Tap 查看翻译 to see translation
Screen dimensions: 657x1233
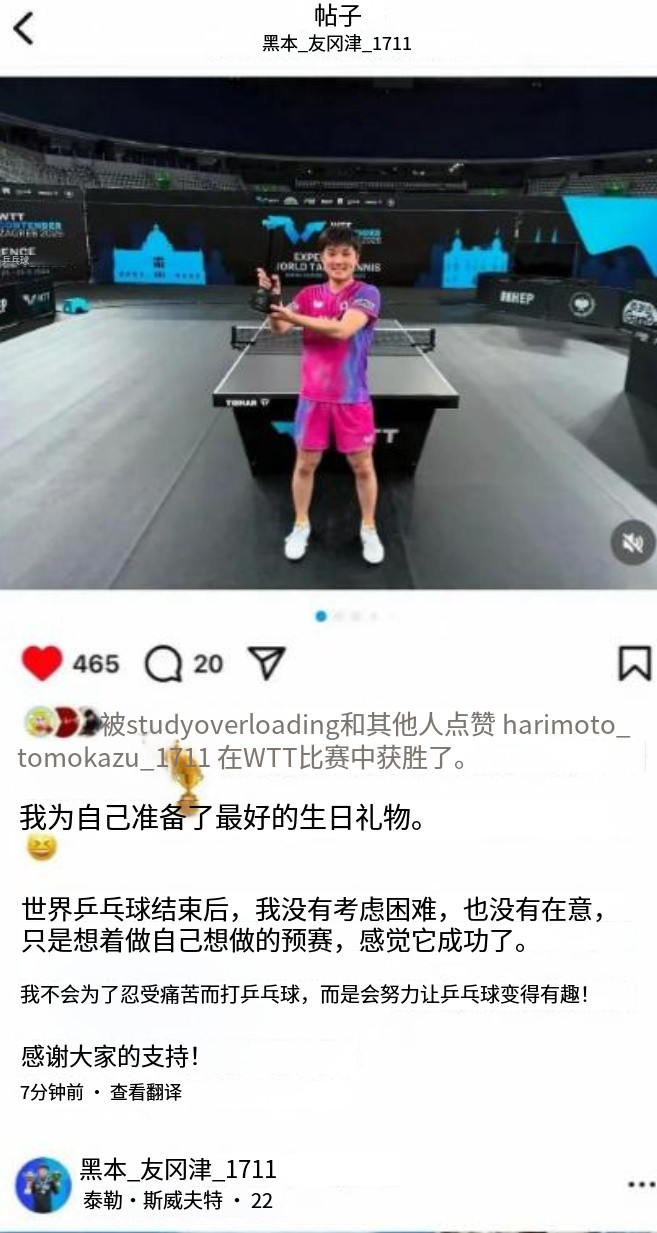146,1092
